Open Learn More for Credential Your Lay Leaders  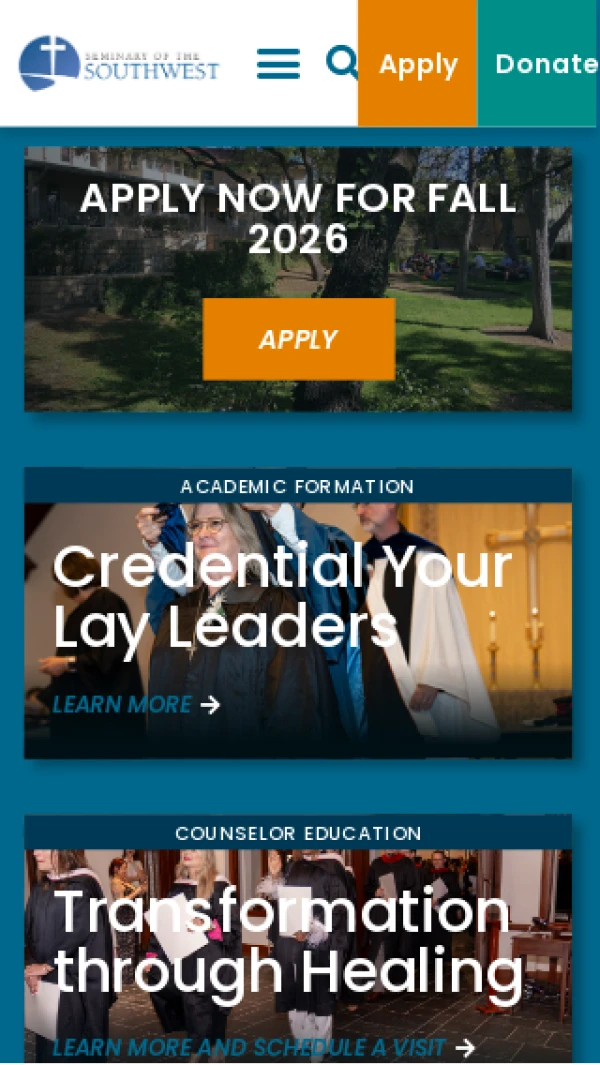point(135,705)
